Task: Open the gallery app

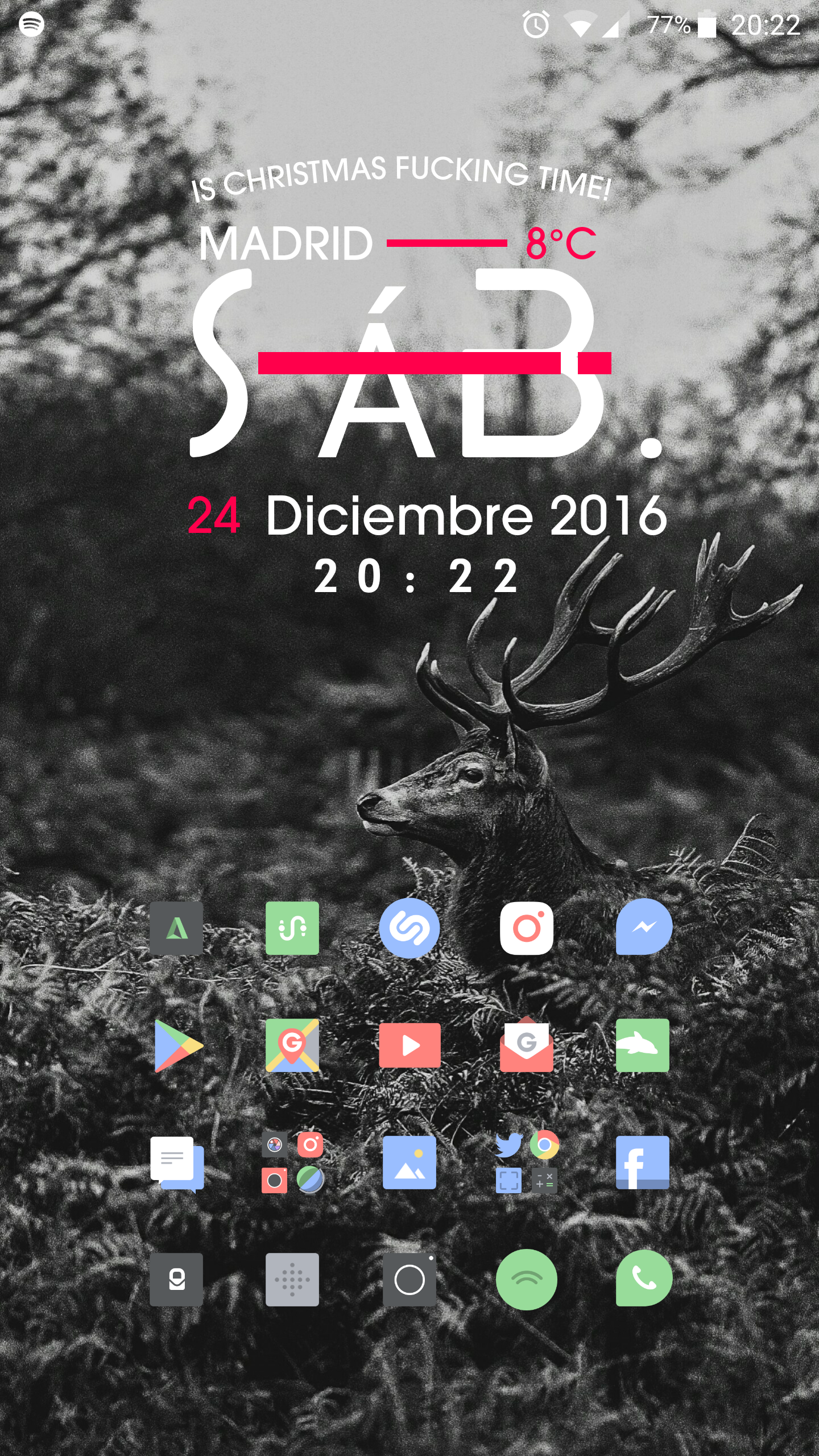Action: tap(409, 1163)
